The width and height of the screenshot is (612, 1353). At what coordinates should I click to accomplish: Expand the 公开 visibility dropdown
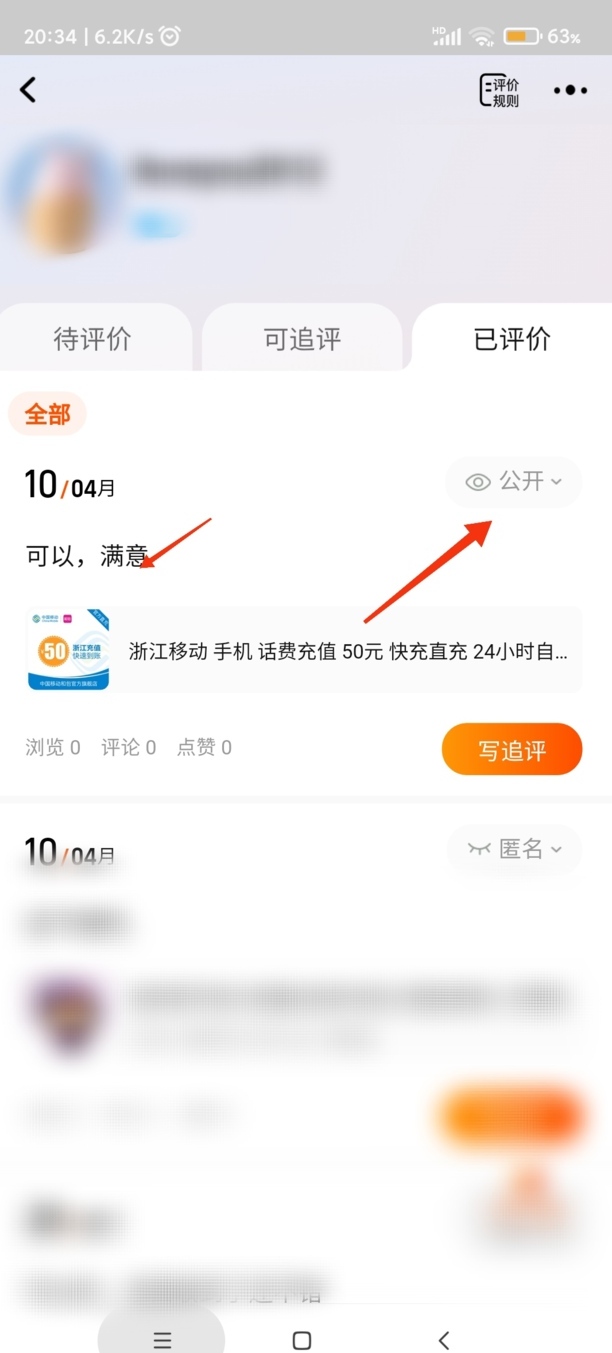tap(513, 482)
